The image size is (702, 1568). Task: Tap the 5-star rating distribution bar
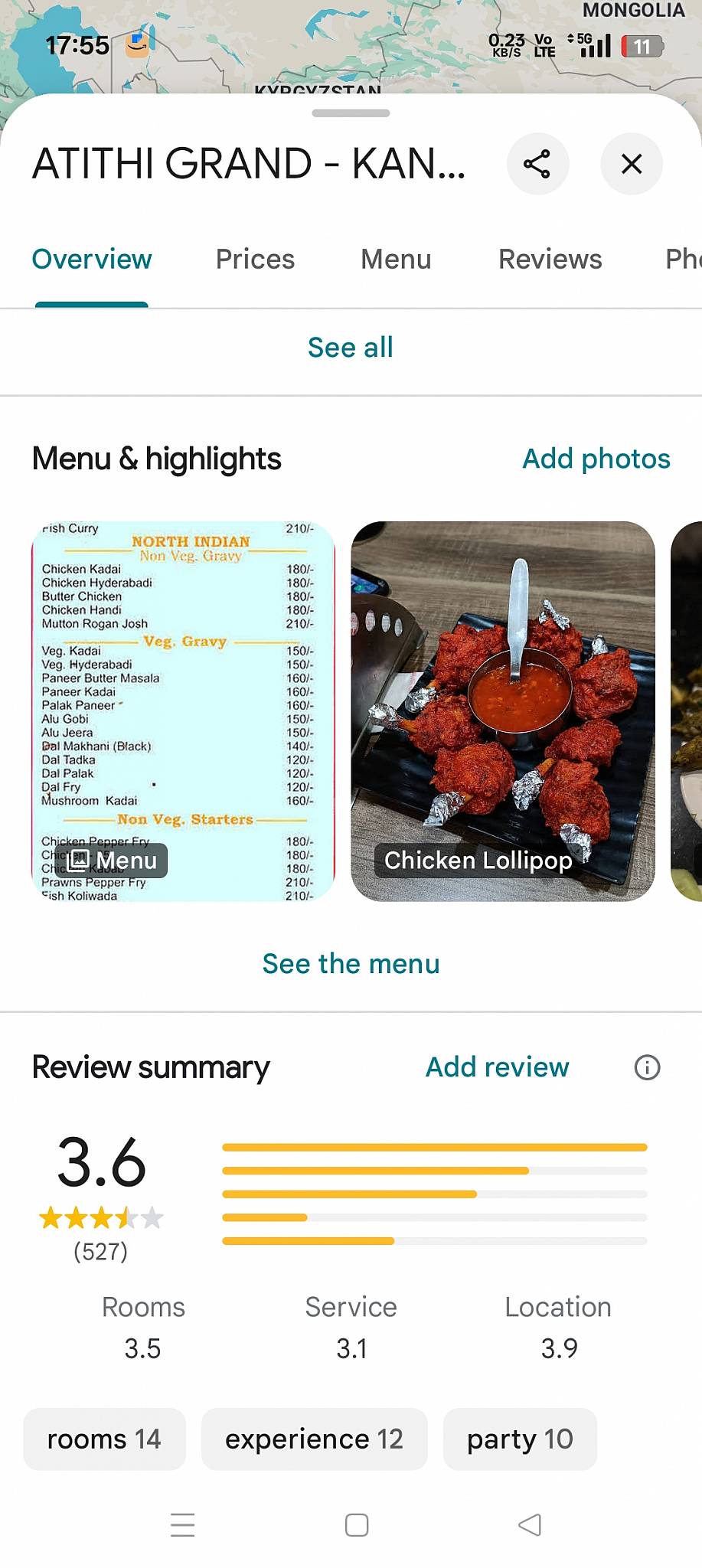434,1145
